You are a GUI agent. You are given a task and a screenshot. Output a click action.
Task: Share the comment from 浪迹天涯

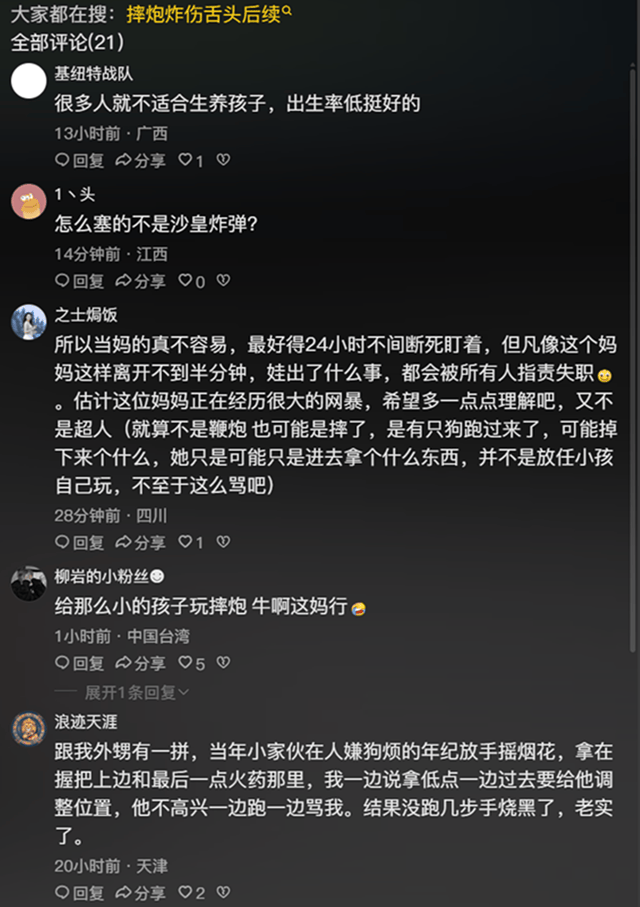coord(141,893)
